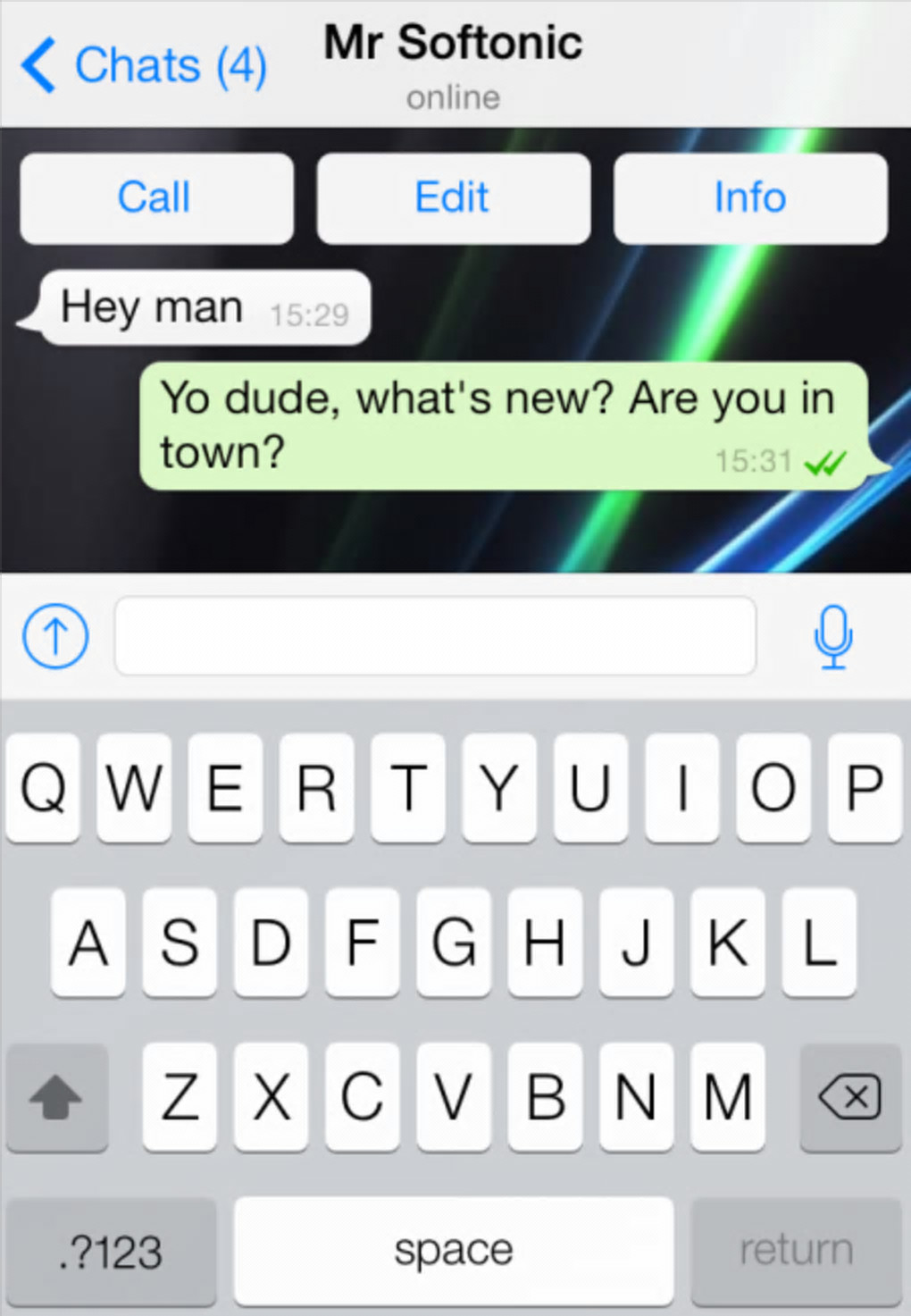Tap the space bar
911x1316 pixels.
tap(453, 1251)
